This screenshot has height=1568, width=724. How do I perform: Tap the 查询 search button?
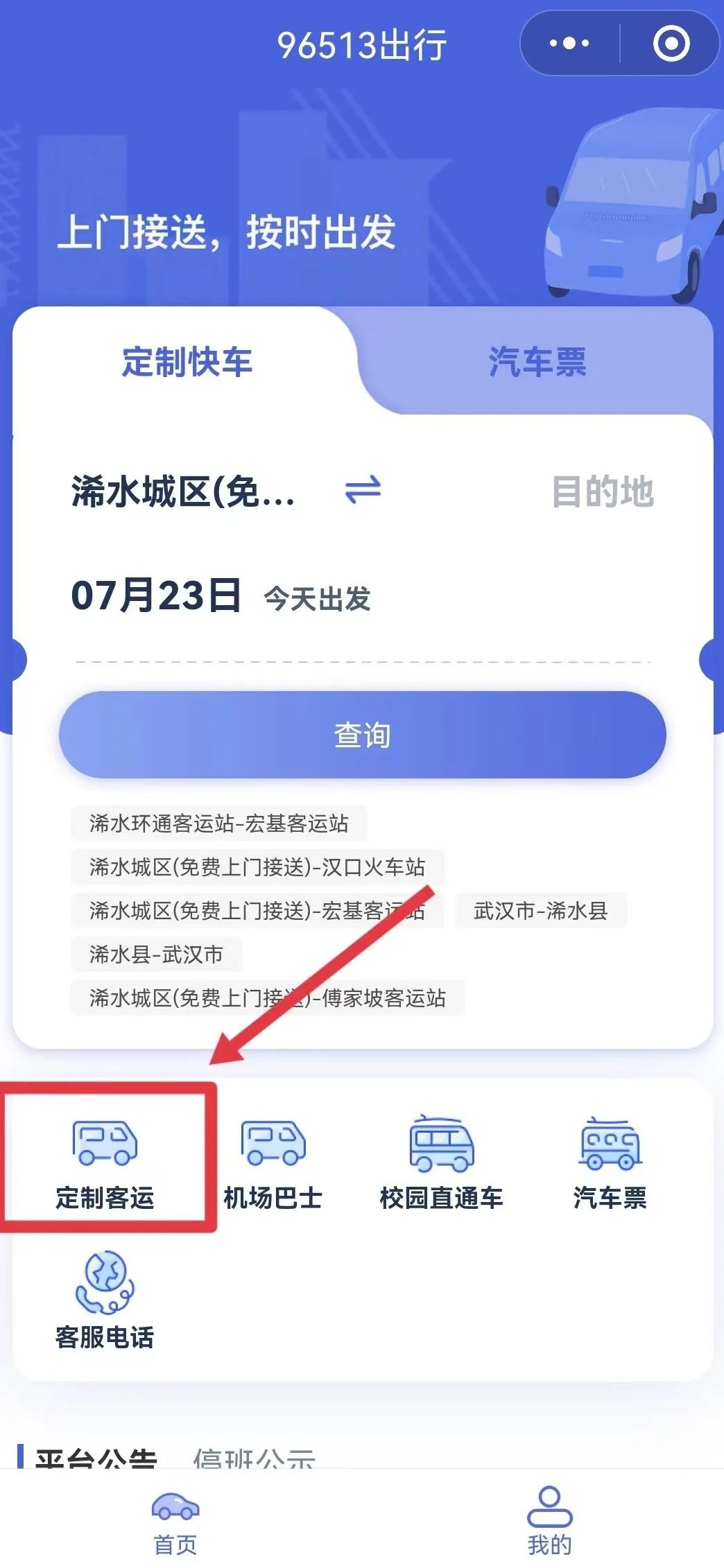coord(362,735)
